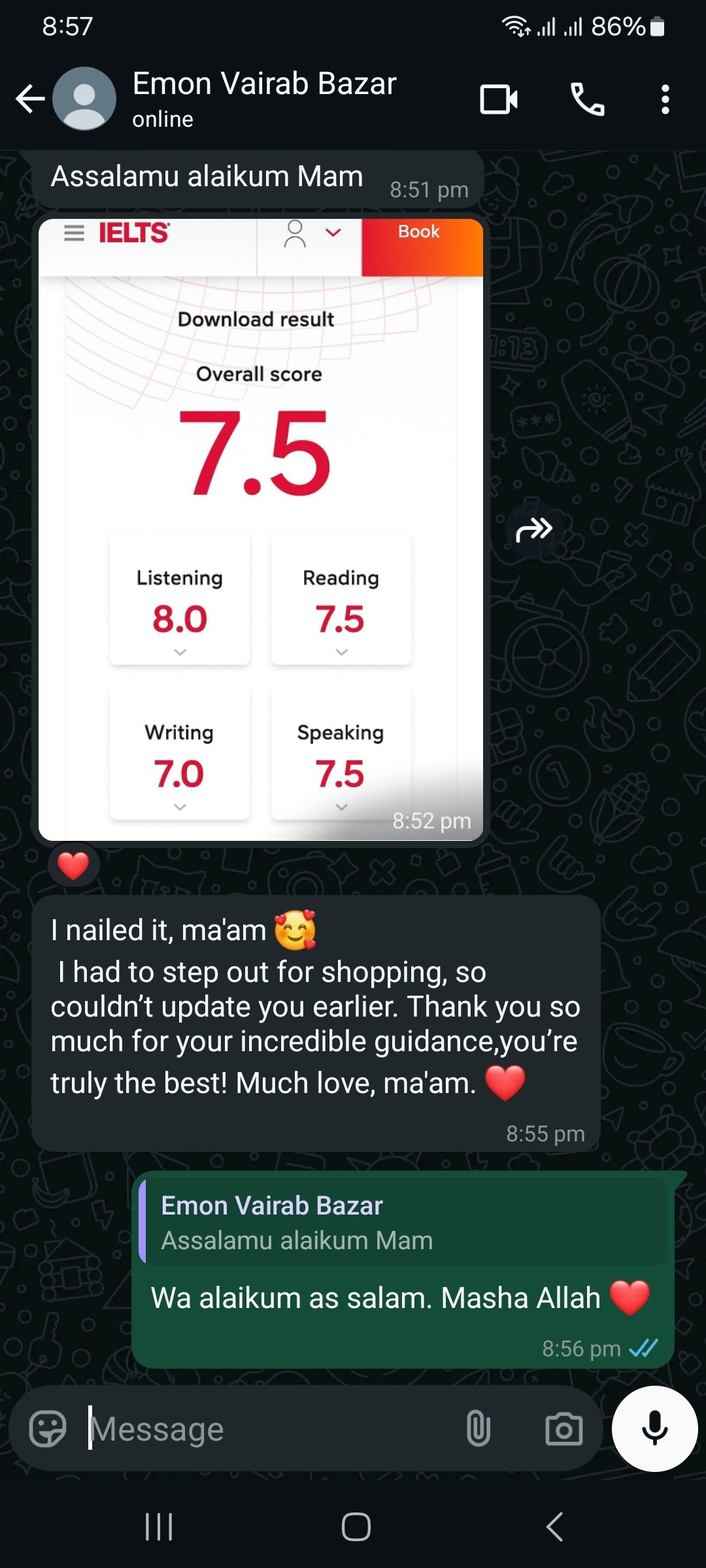This screenshot has height=1568, width=706.
Task: Forward the IELTS result image
Action: 533,529
